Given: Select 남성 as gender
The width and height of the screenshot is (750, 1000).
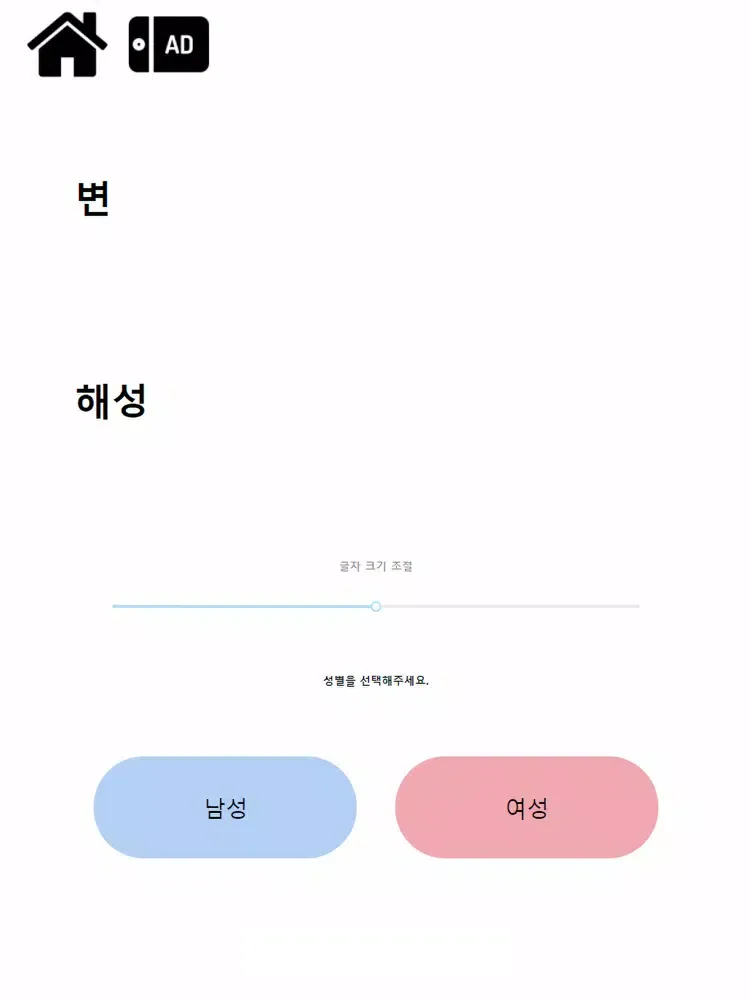Looking at the screenshot, I should [225, 807].
